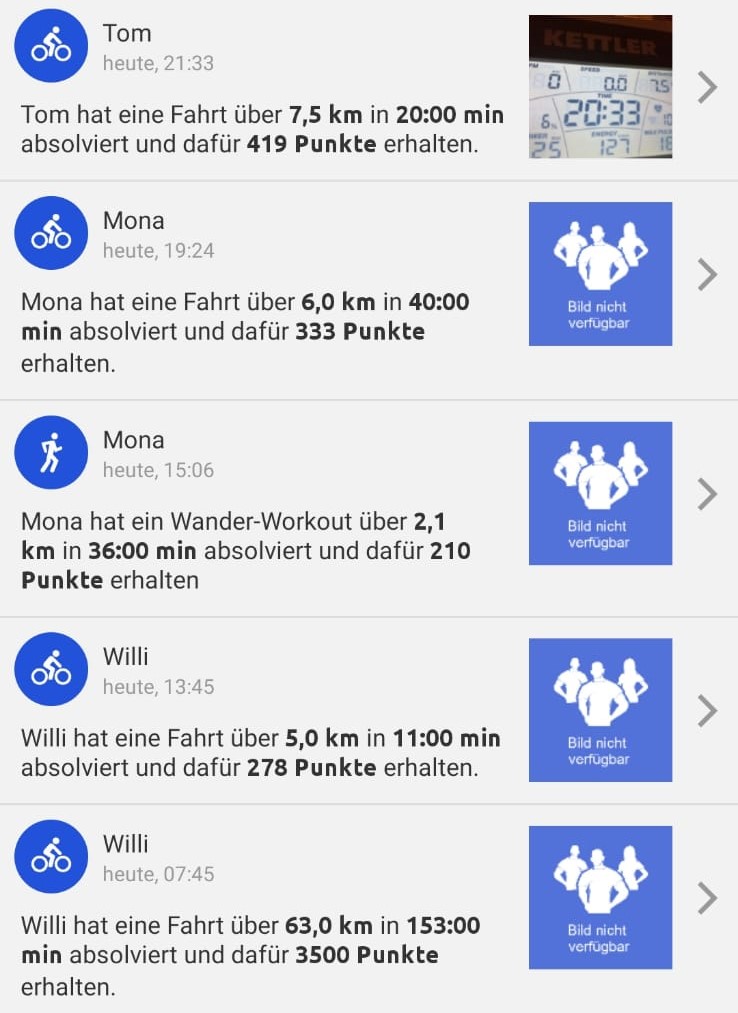Screen dimensions: 738x1013
Task: Open Mona's 2,1 km Wander-Workout entry
Action: coord(707,493)
